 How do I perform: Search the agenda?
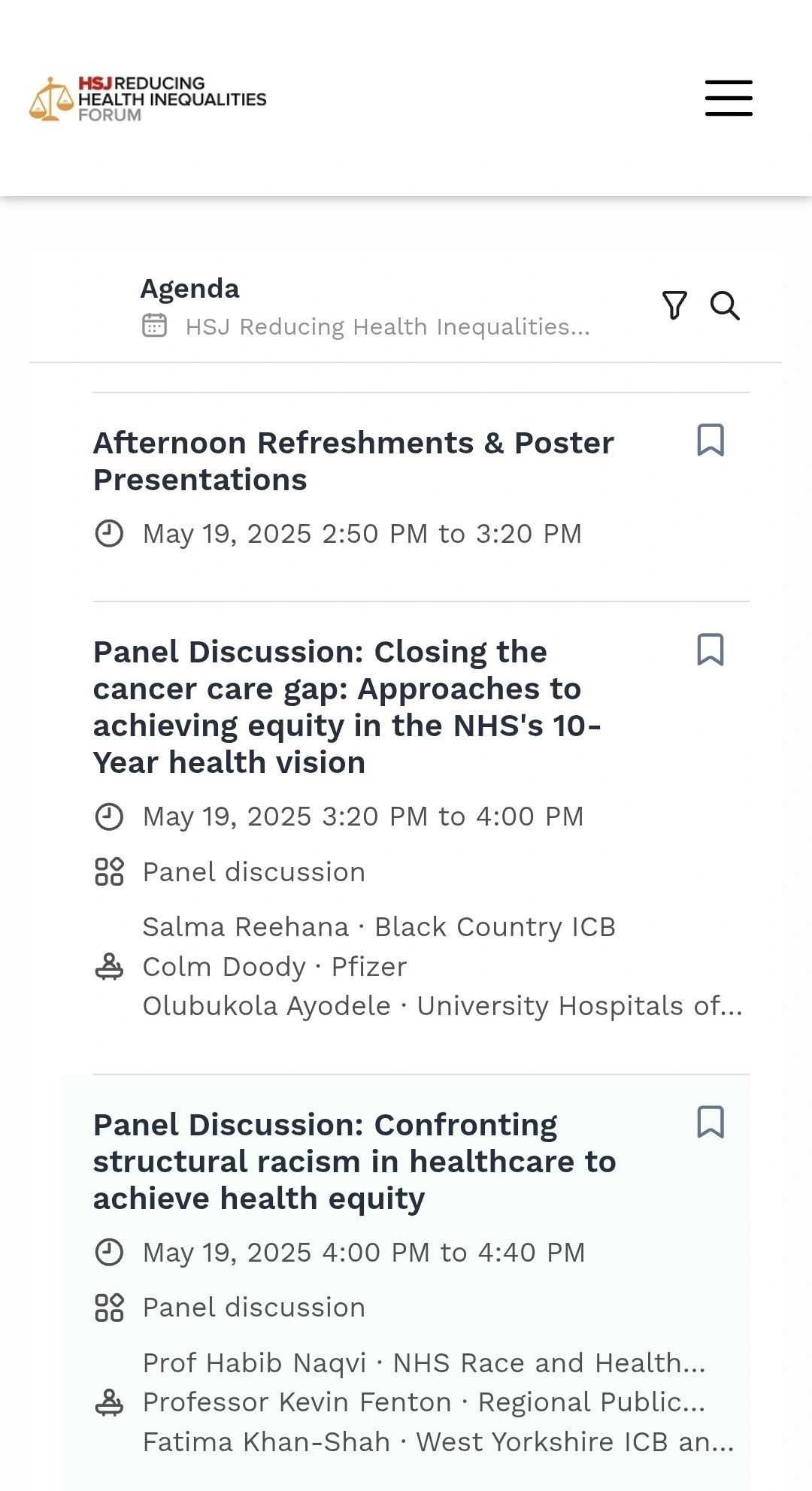click(725, 305)
